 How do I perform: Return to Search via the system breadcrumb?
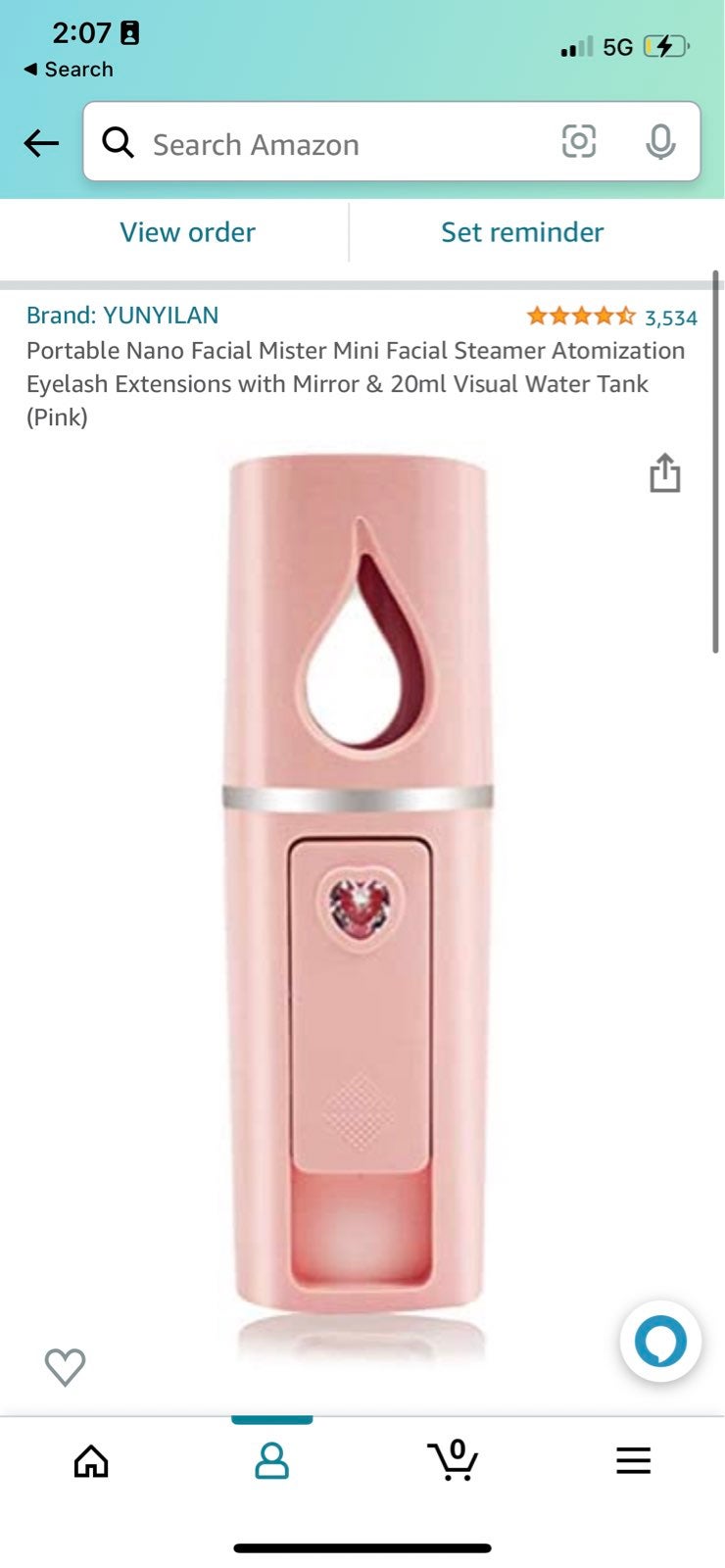pyautogui.click(x=68, y=70)
